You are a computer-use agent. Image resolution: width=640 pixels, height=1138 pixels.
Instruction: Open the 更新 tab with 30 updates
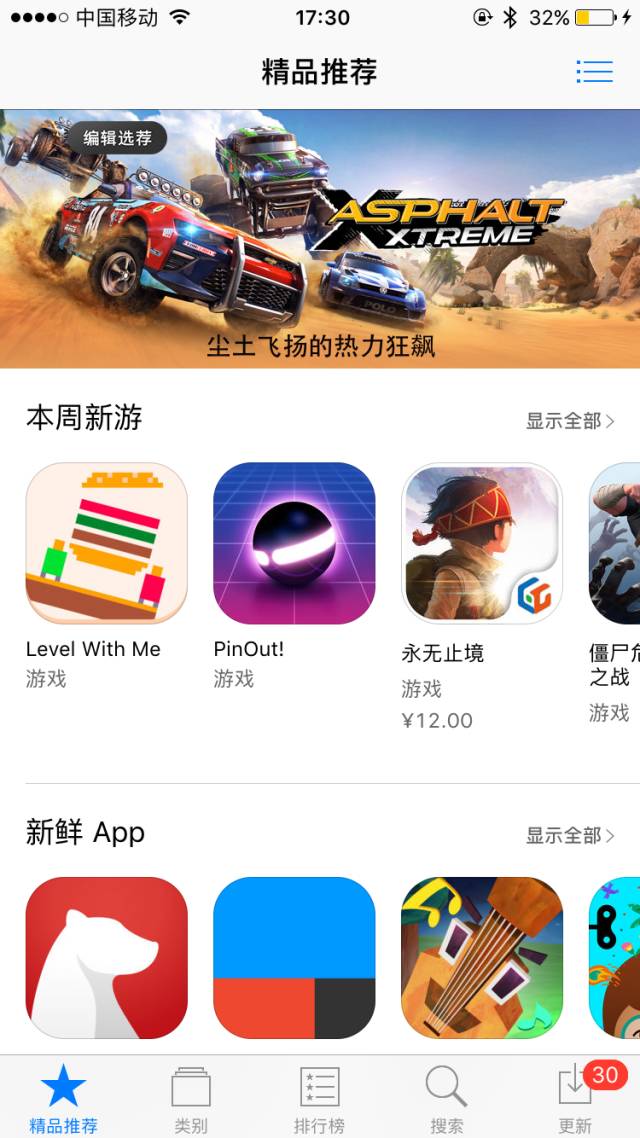point(576,1098)
